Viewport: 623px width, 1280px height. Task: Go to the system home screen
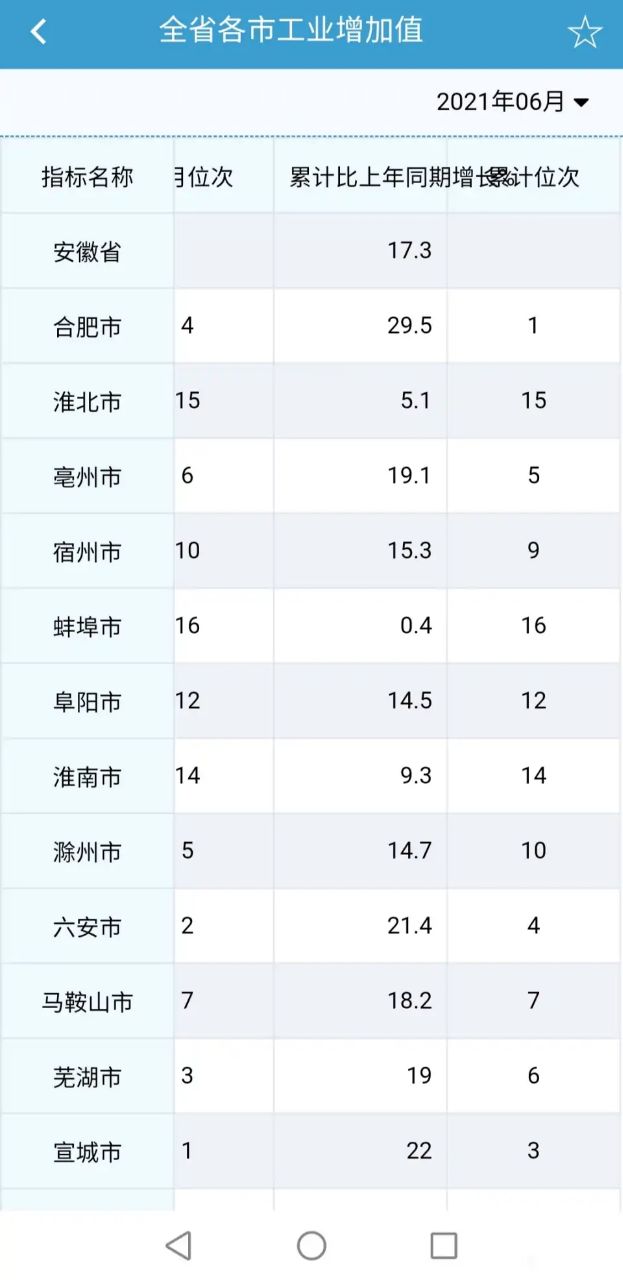click(312, 1245)
